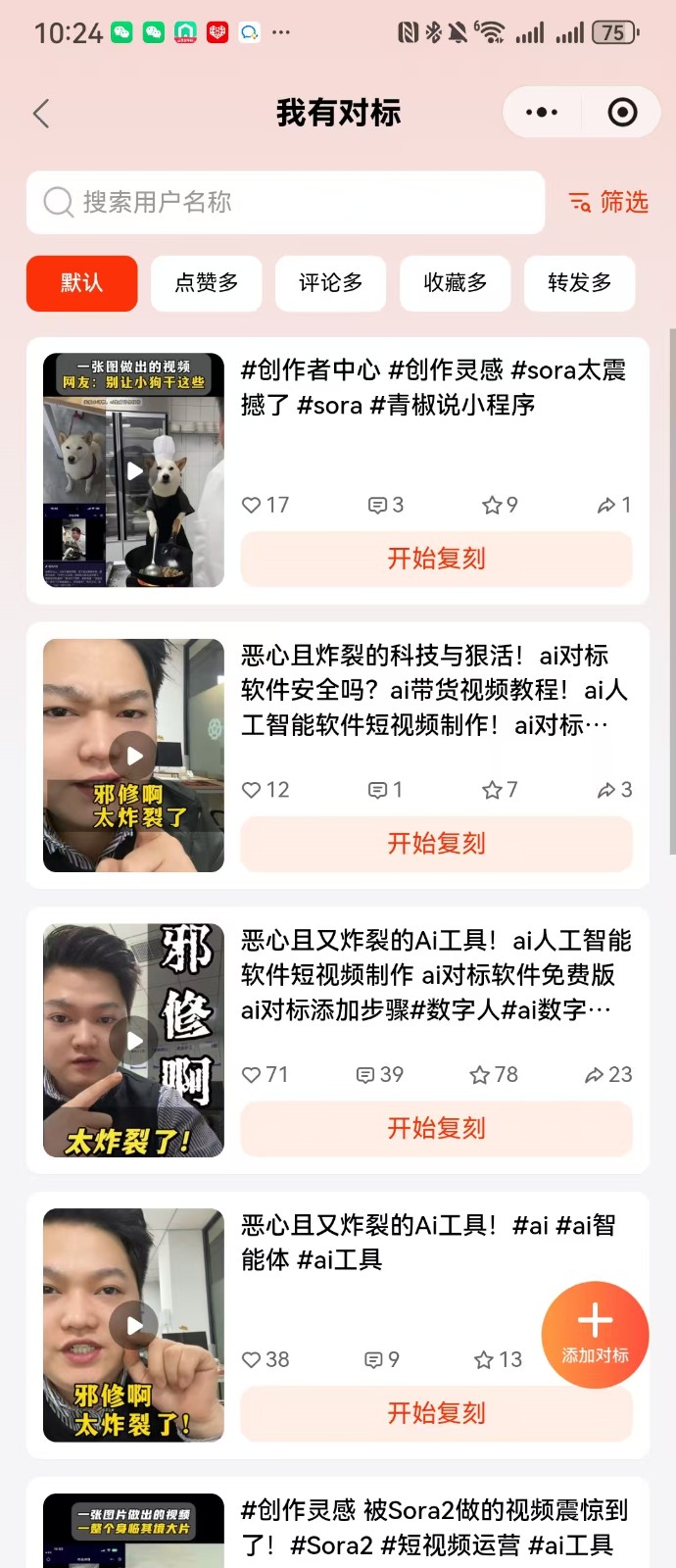Open the video with 邪修啊 vertical caption

tap(134, 1041)
